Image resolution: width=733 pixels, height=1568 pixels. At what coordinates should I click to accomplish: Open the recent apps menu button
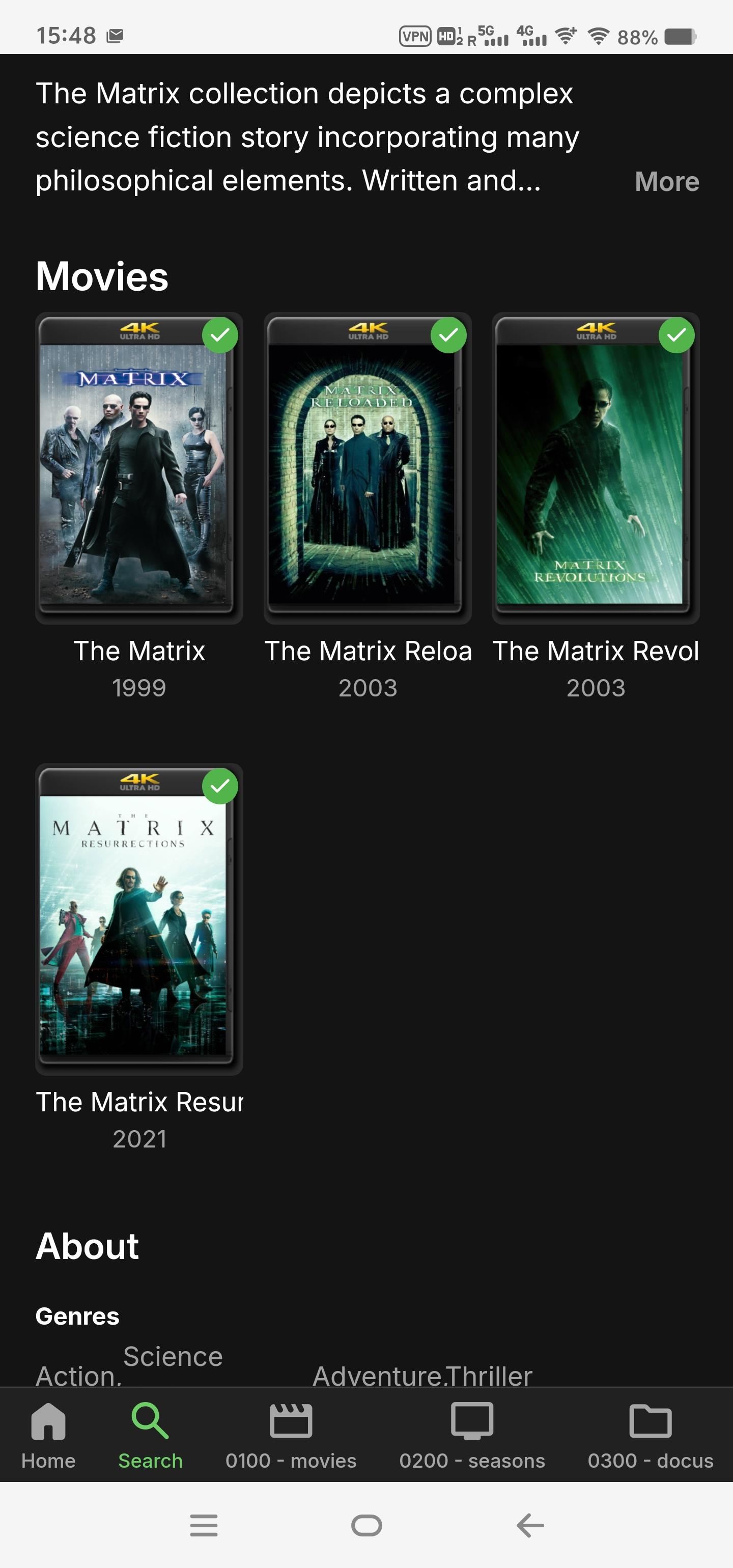coord(203,1525)
